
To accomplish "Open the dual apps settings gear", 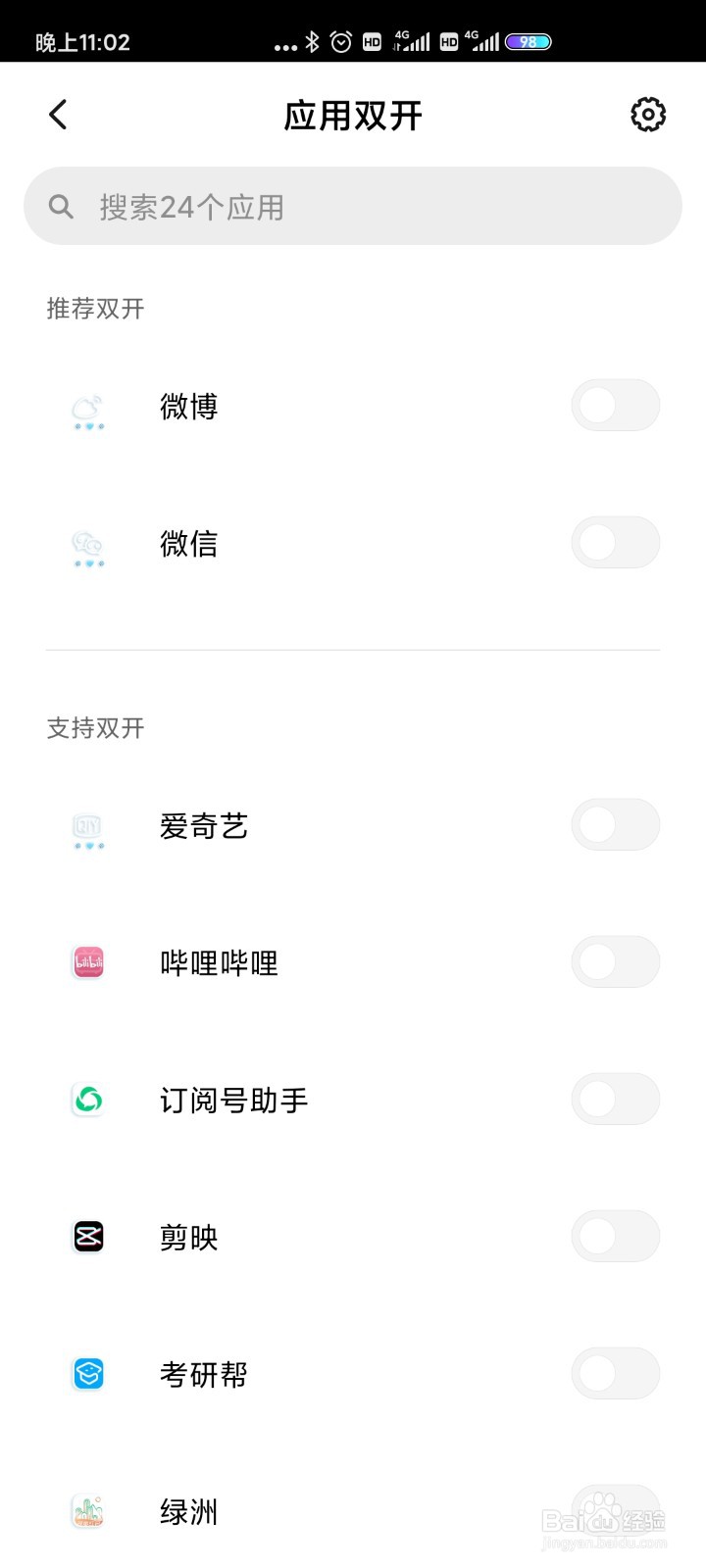I will pyautogui.click(x=647, y=115).
